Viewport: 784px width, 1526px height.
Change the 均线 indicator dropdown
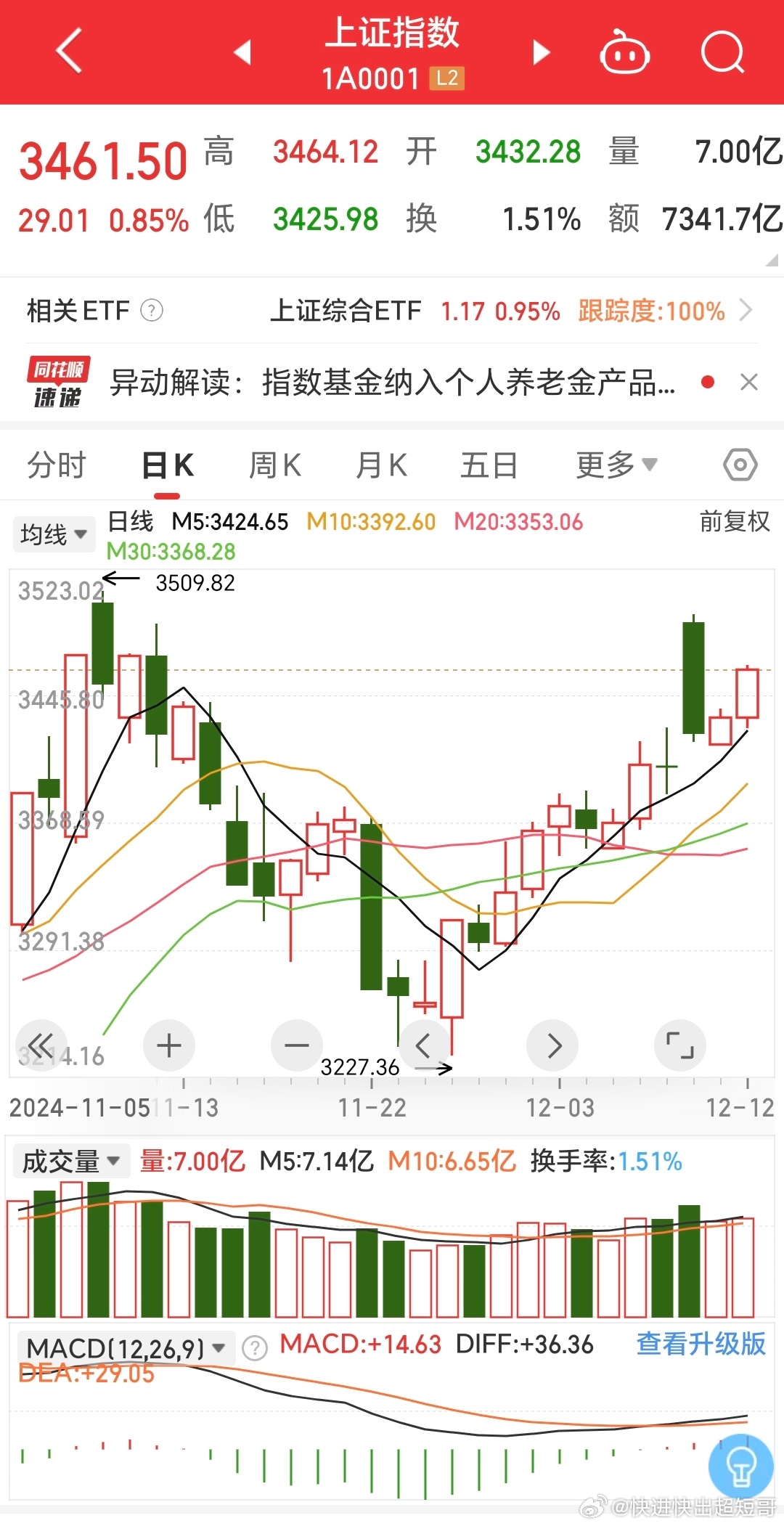pos(54,535)
